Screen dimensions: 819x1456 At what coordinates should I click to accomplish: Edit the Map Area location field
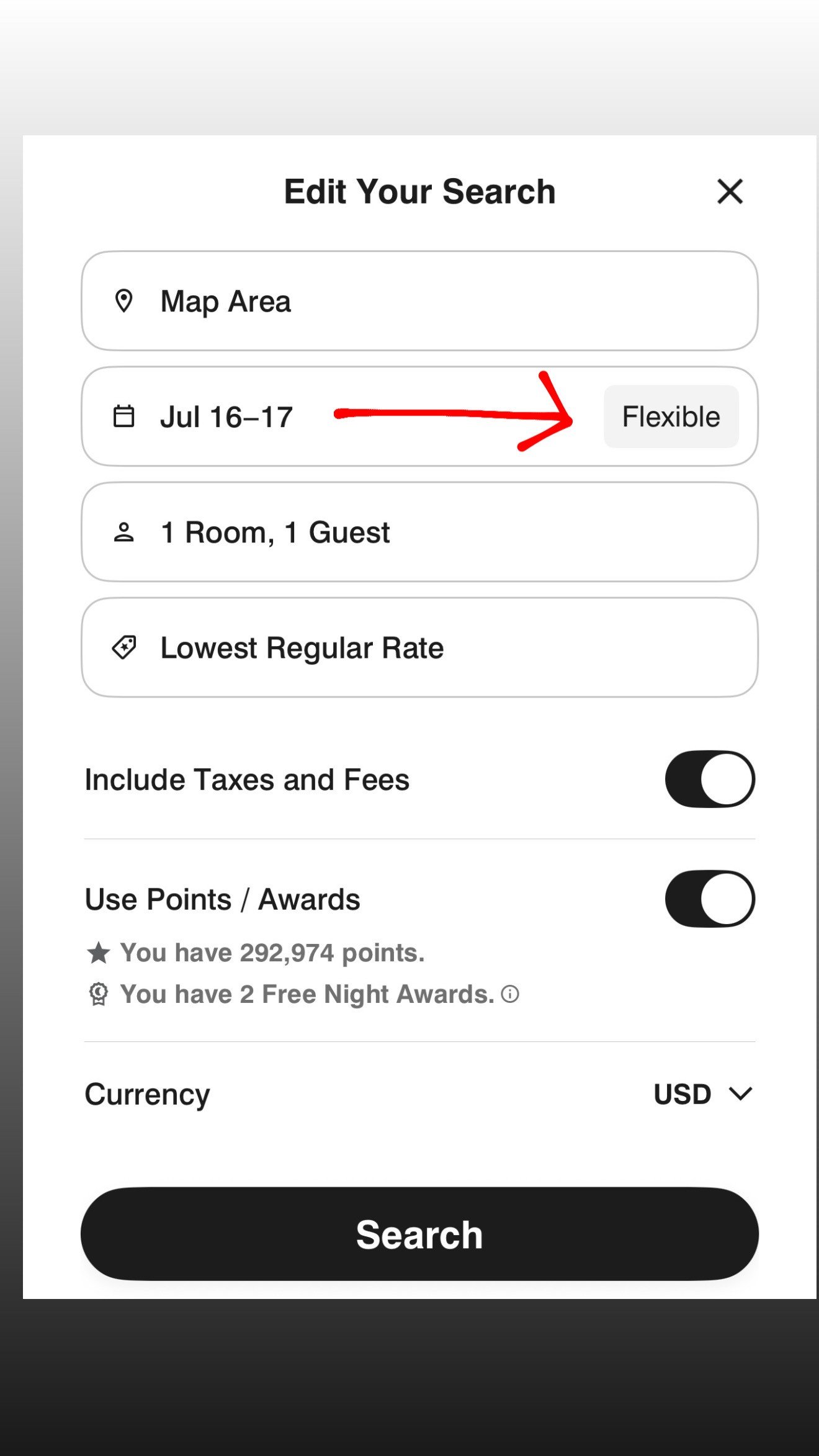419,302
